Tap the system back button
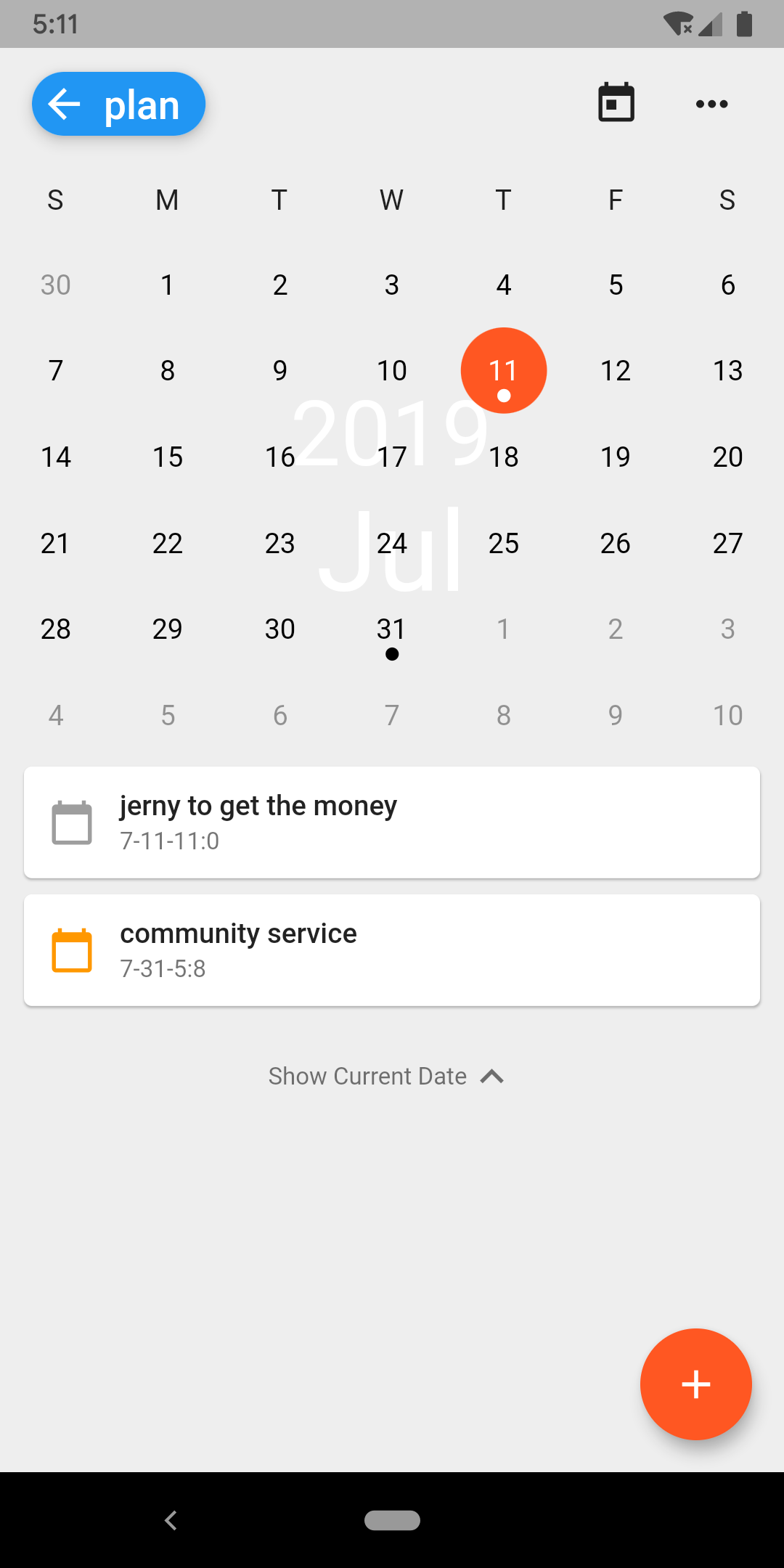 (x=171, y=1520)
